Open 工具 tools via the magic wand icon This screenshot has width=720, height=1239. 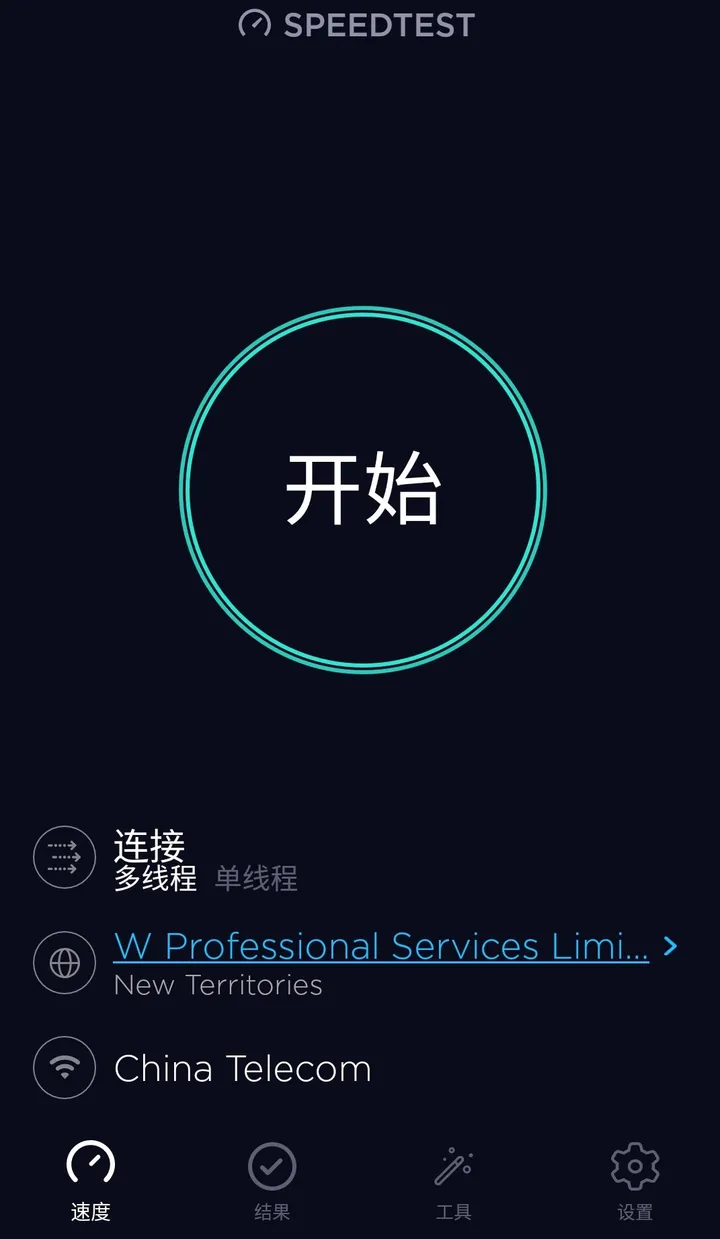(x=453, y=1165)
